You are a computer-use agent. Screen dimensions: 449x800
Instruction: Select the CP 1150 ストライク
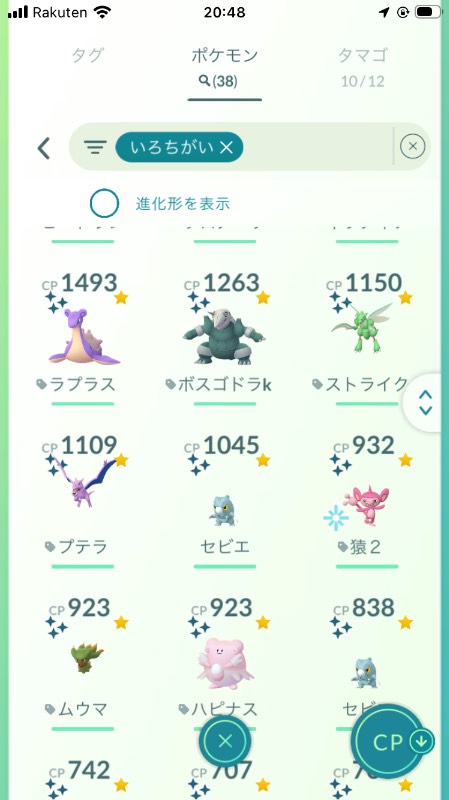point(366,338)
